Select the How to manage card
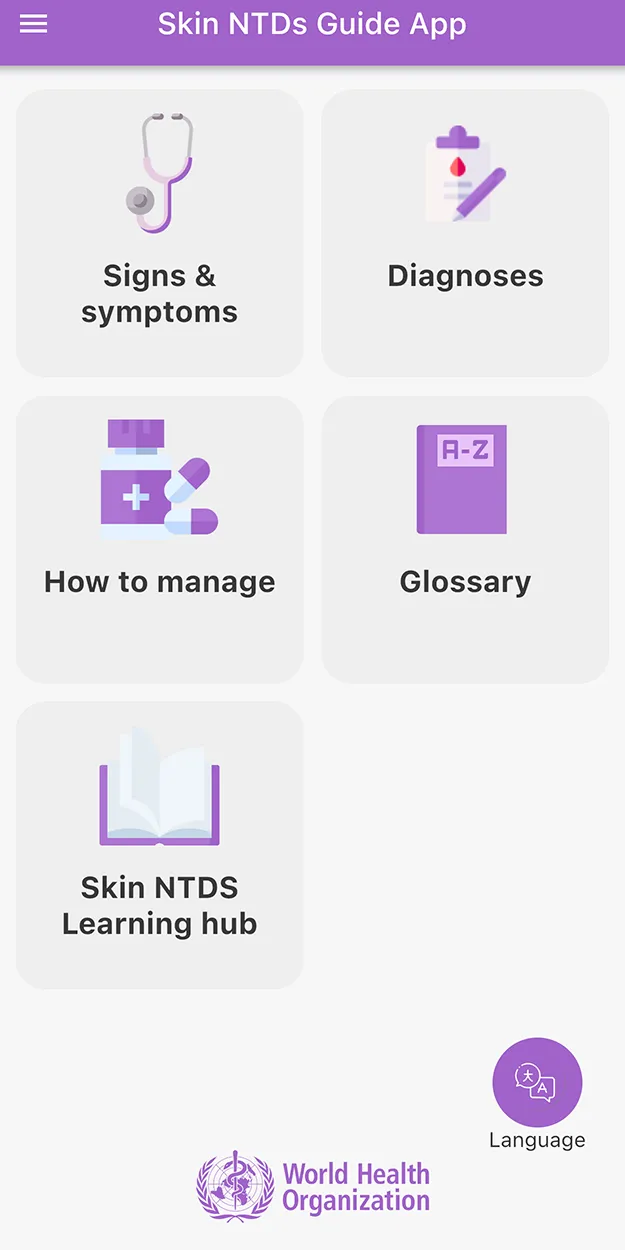Viewport: 625px width, 1250px height. (160, 539)
